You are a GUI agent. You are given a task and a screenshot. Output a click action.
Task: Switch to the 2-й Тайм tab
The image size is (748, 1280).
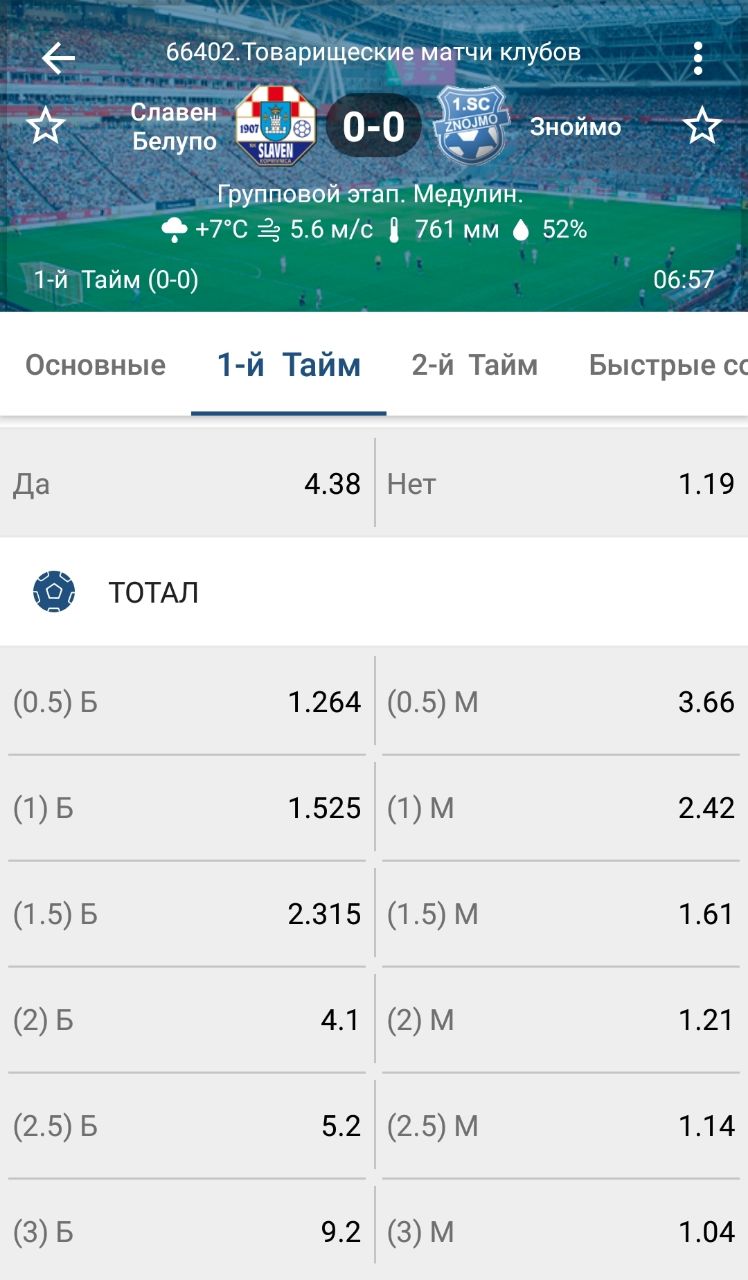coord(474,365)
